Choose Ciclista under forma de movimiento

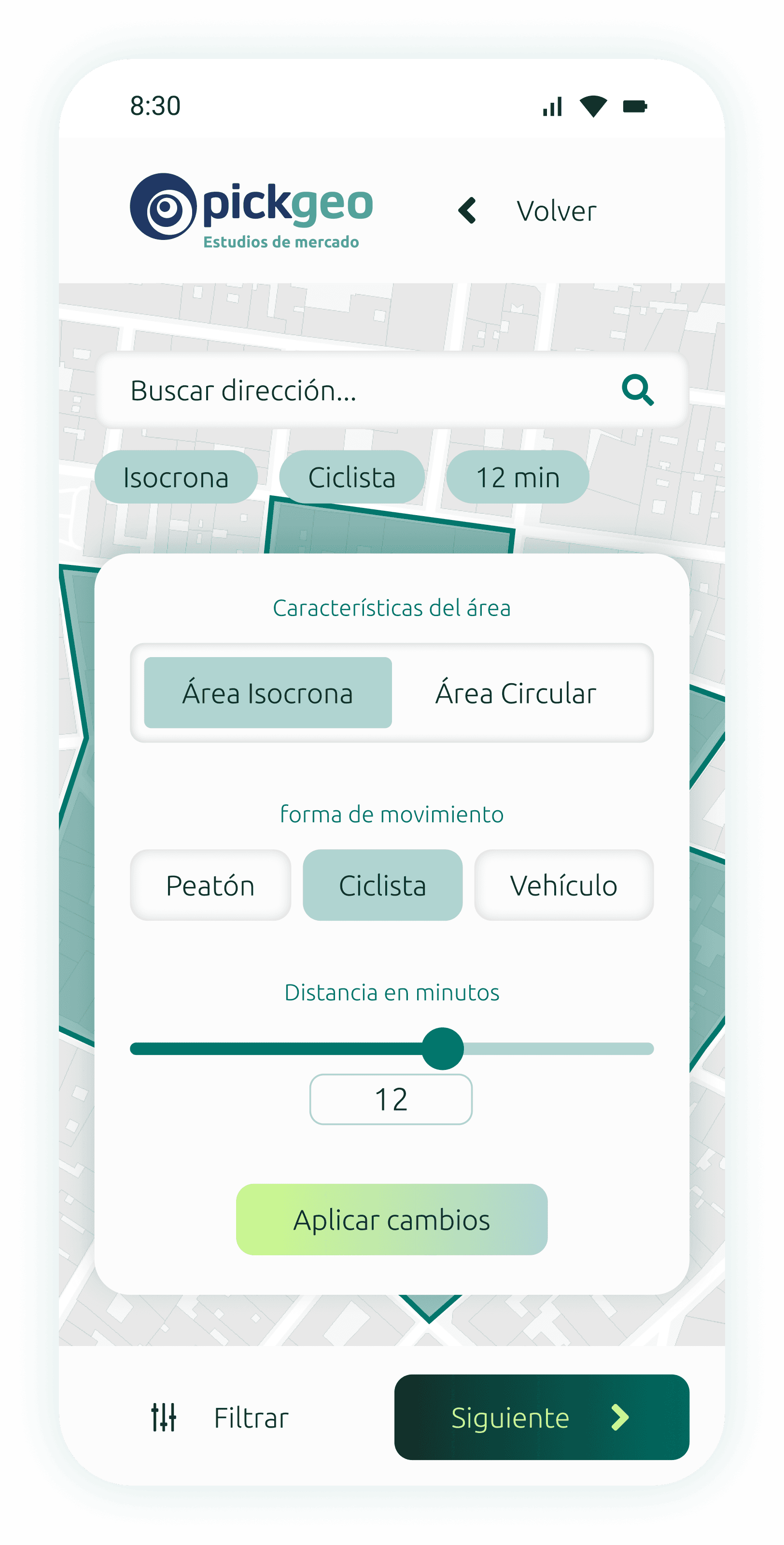[383, 885]
